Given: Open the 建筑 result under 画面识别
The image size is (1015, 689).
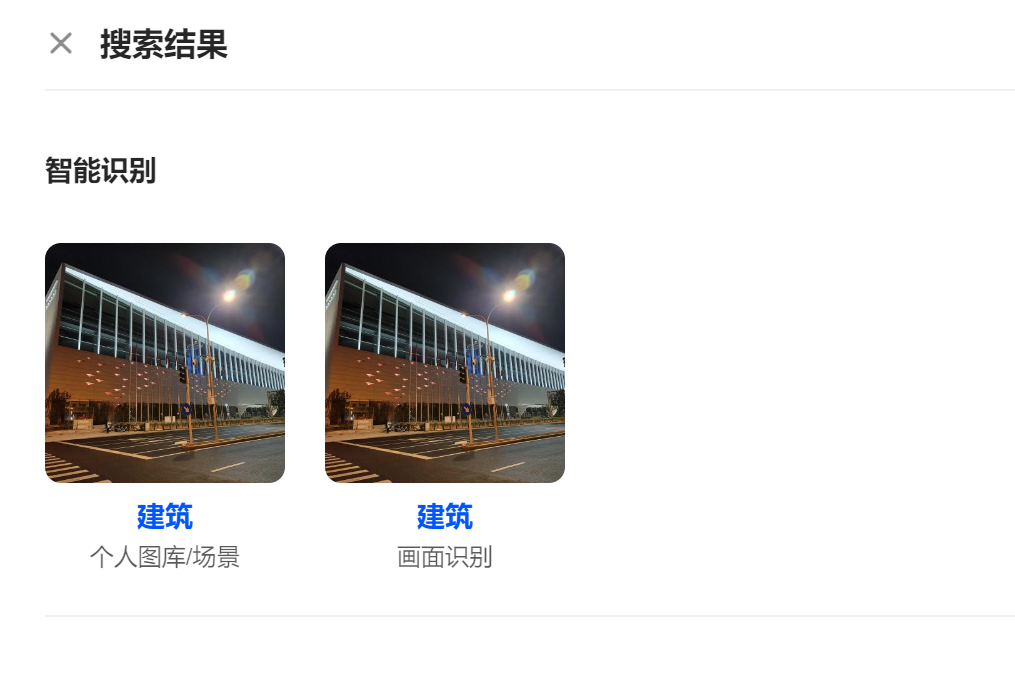Looking at the screenshot, I should pos(445,363).
